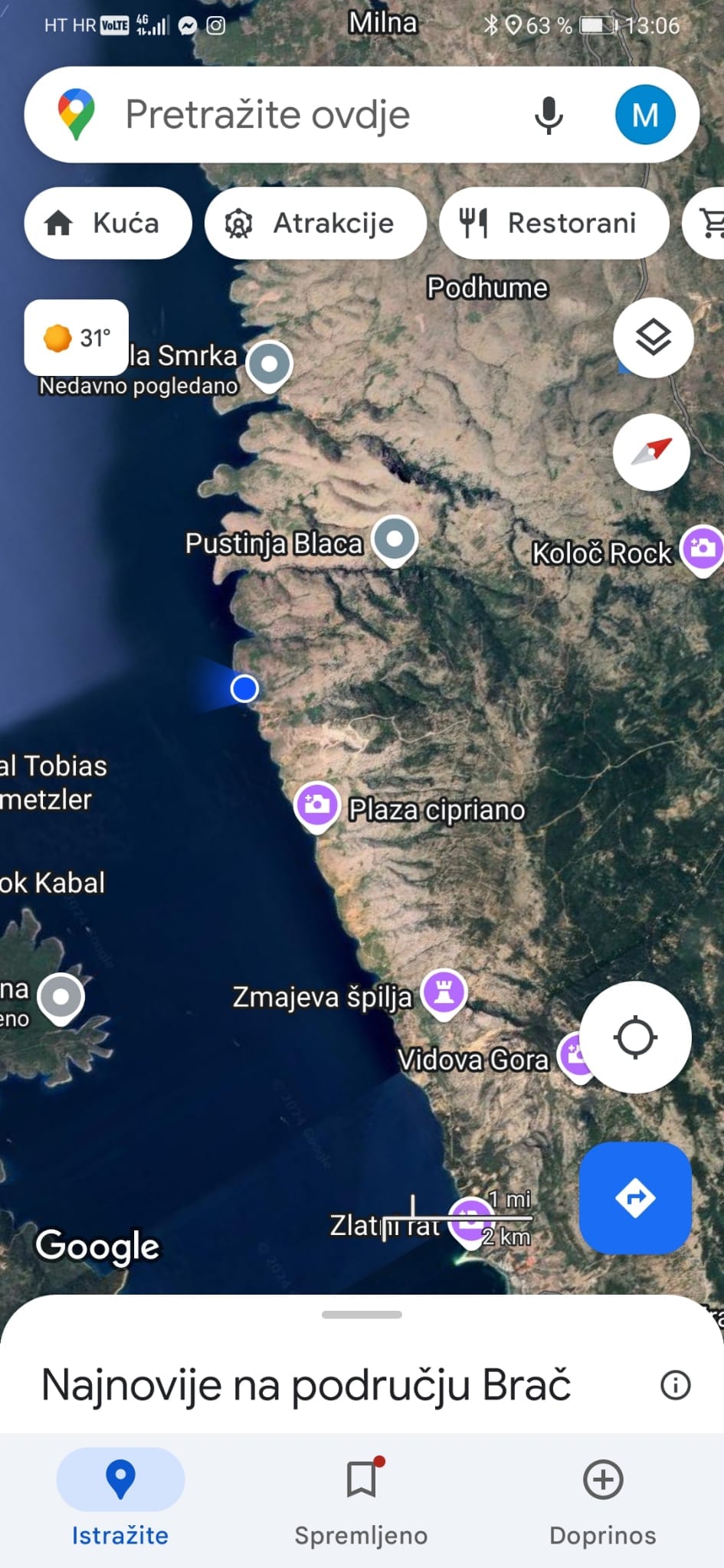Screen dimensions: 724x1568
Task: Select the Pustinja Blaca map pin
Action: [x=395, y=539]
